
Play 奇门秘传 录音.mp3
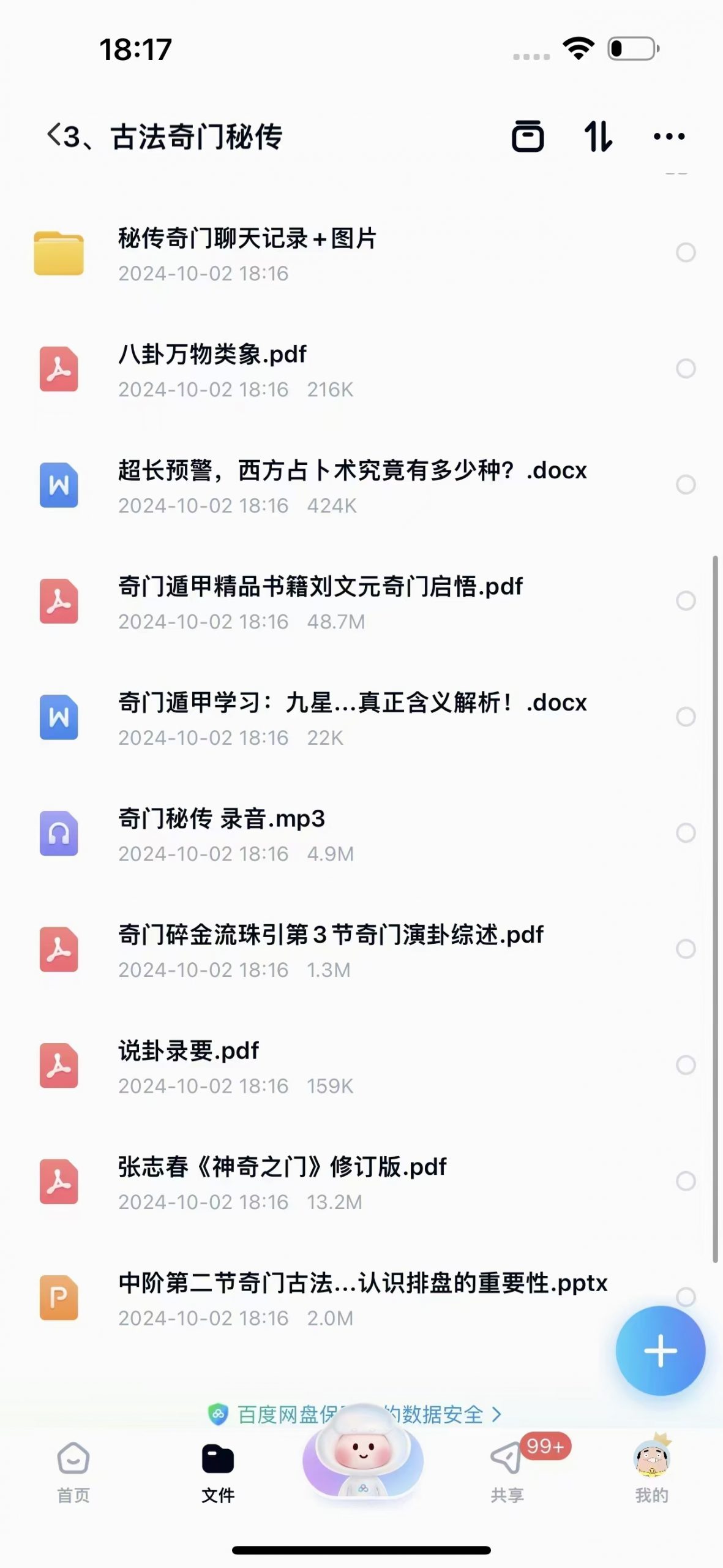[x=361, y=834]
